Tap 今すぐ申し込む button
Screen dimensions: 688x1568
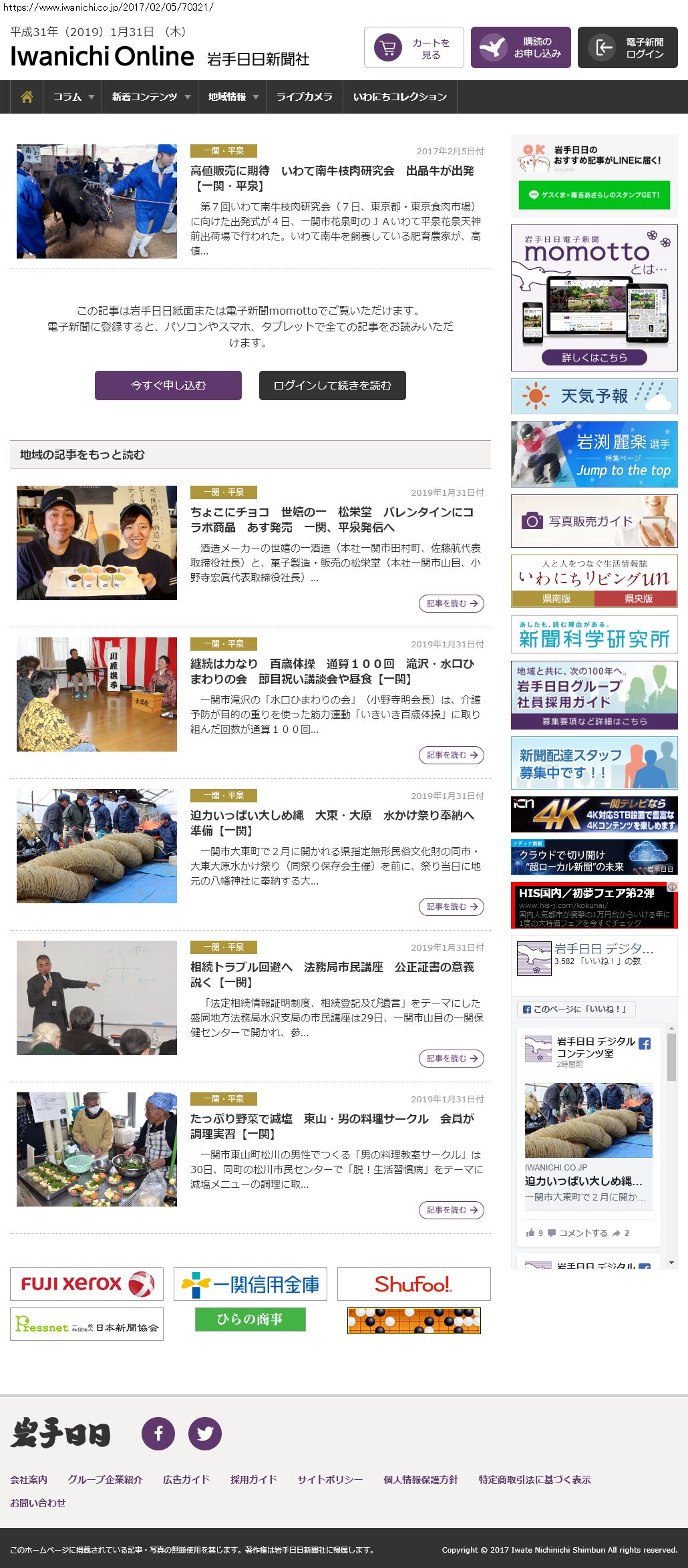tap(168, 385)
